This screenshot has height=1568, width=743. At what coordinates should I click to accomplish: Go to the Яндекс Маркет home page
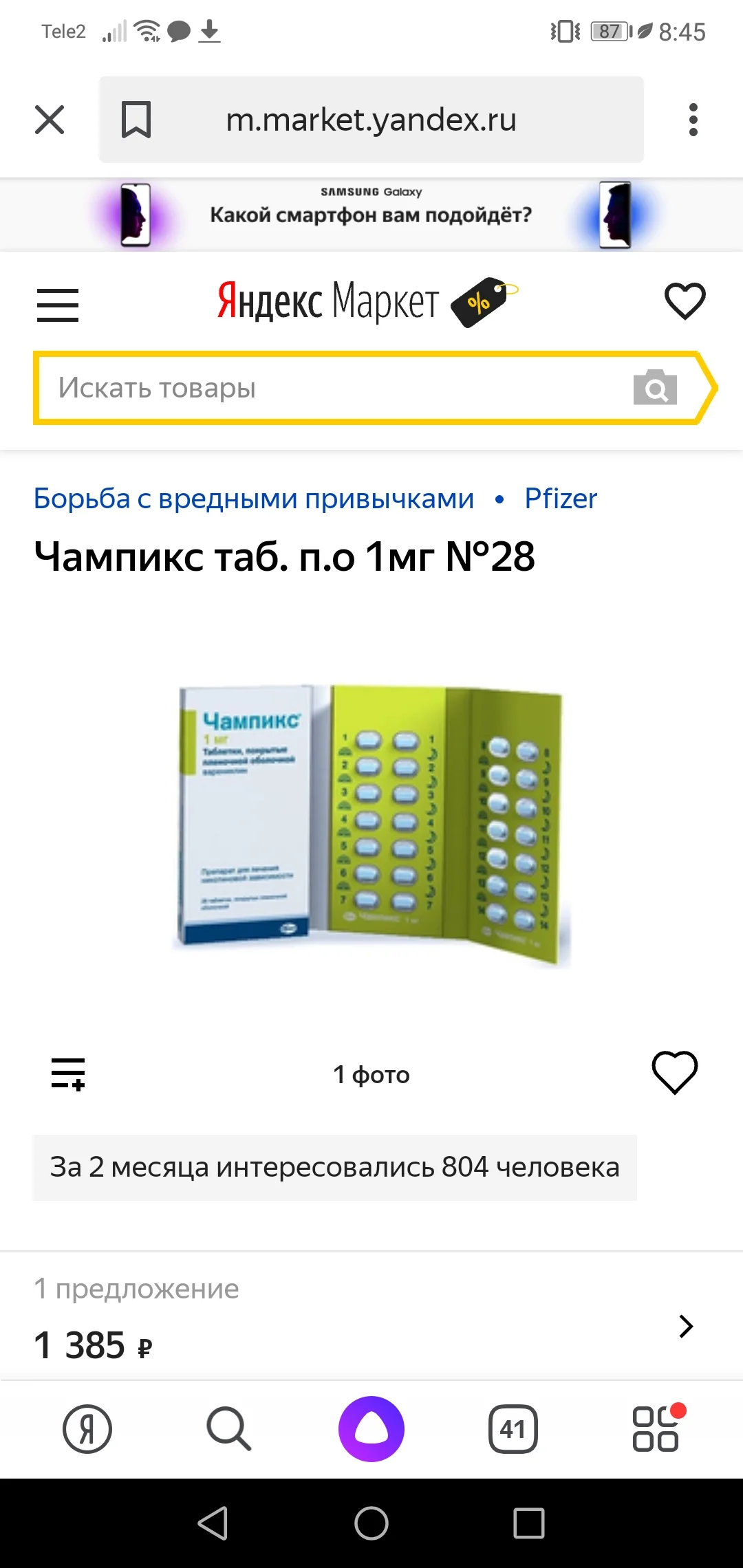329,301
